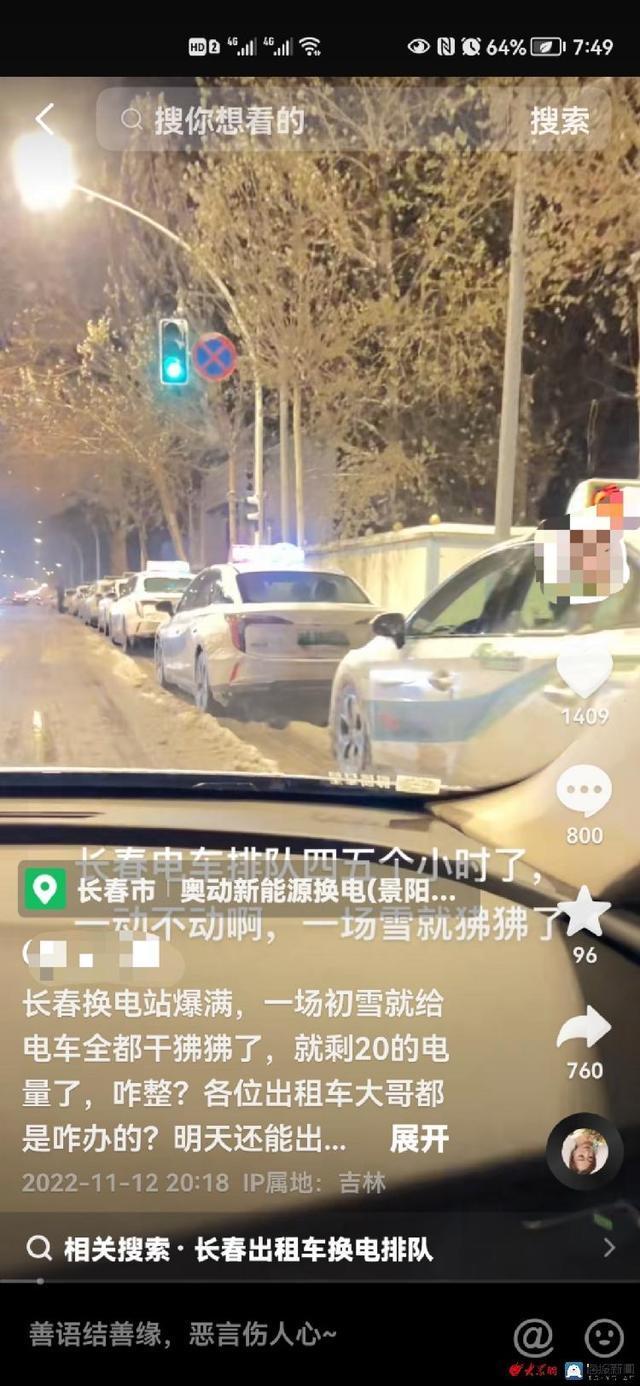640x1386 pixels.
Task: Open the round music disc icon
Action: click(585, 1152)
